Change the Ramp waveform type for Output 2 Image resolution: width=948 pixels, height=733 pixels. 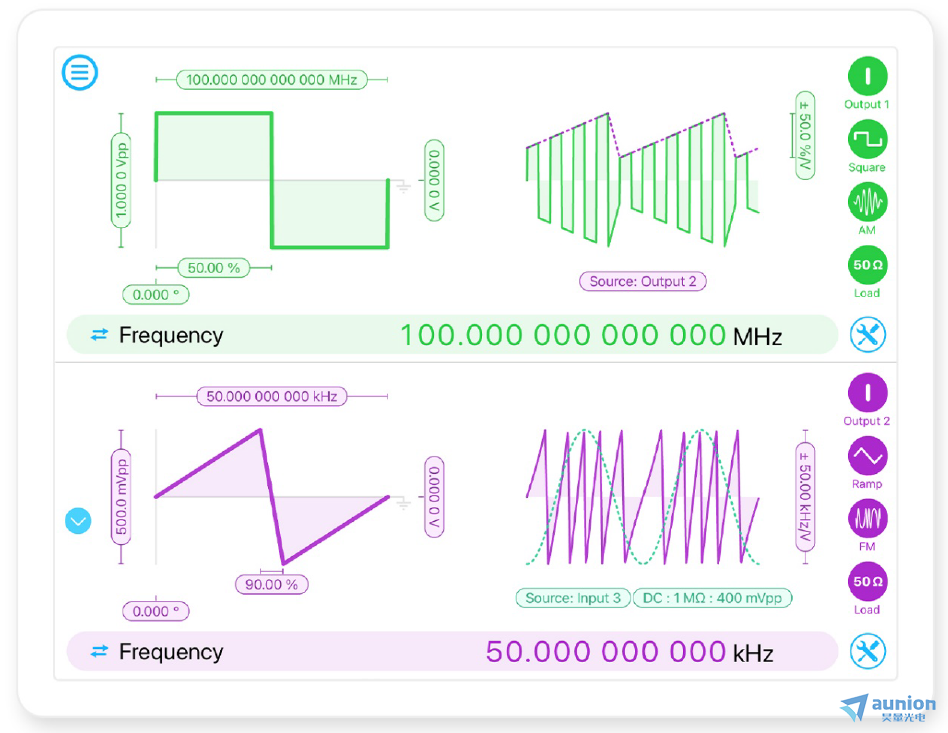pyautogui.click(x=867, y=456)
